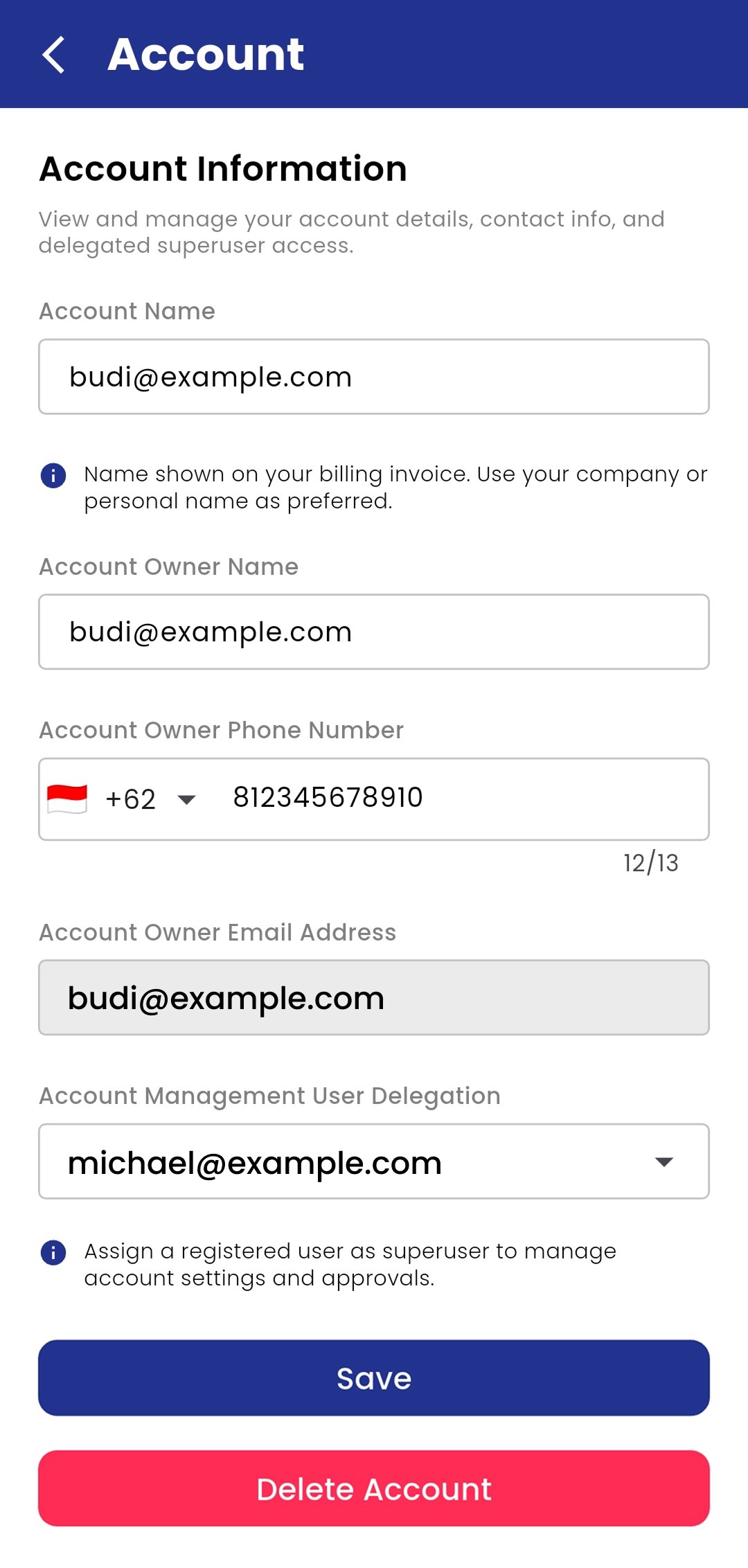Image resolution: width=748 pixels, height=1568 pixels.
Task: Select the Account Owner Name field
Action: pyautogui.click(x=374, y=631)
